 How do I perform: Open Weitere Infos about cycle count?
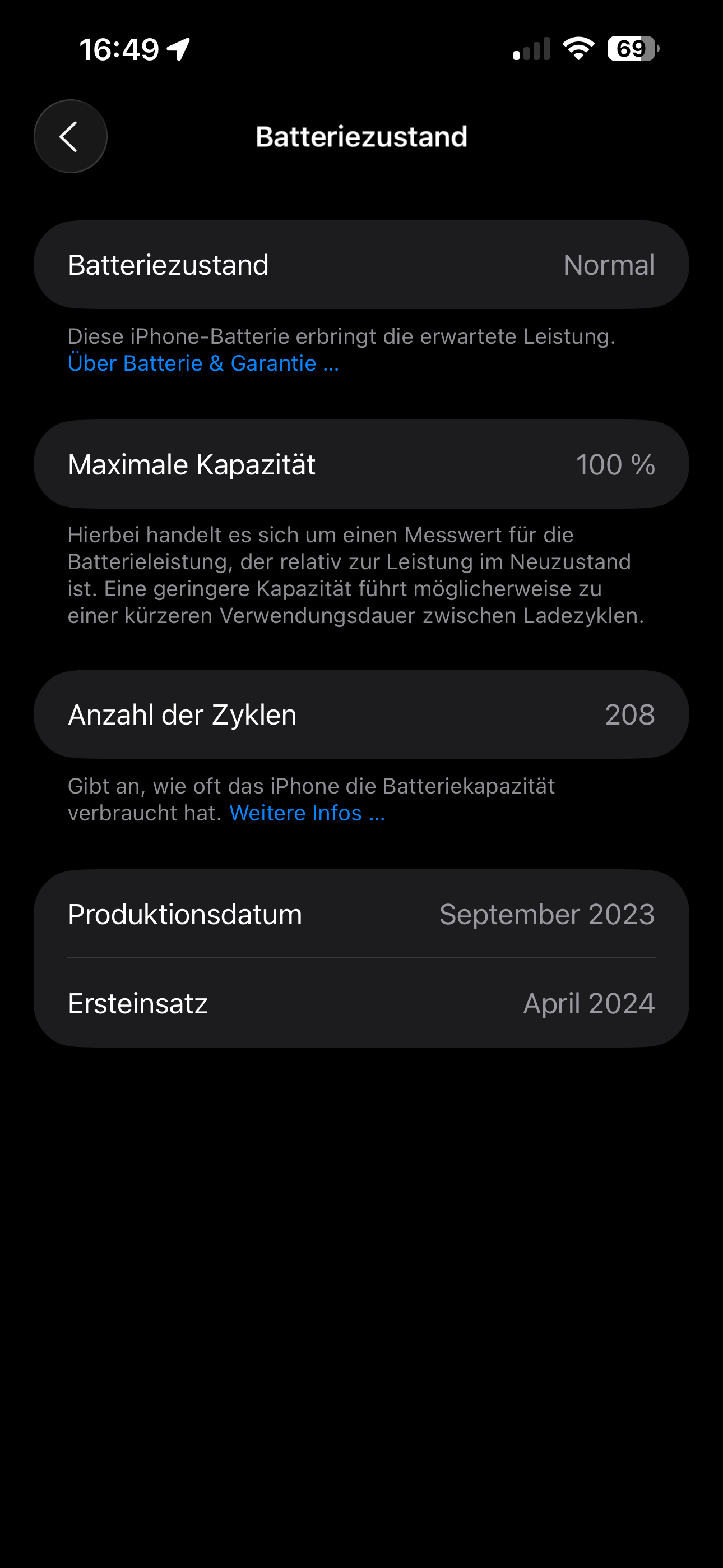(307, 813)
